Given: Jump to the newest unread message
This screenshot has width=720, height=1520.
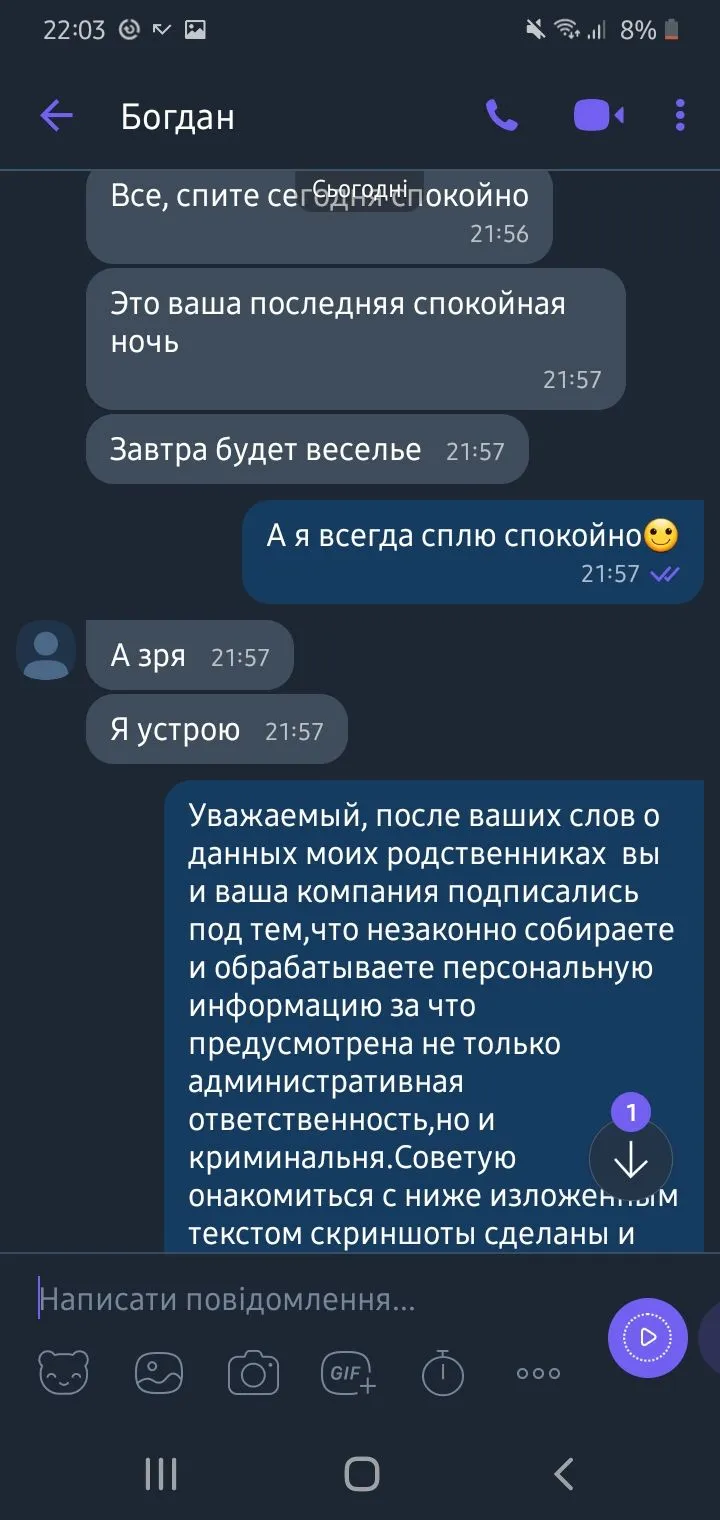Looking at the screenshot, I should [x=631, y=1160].
